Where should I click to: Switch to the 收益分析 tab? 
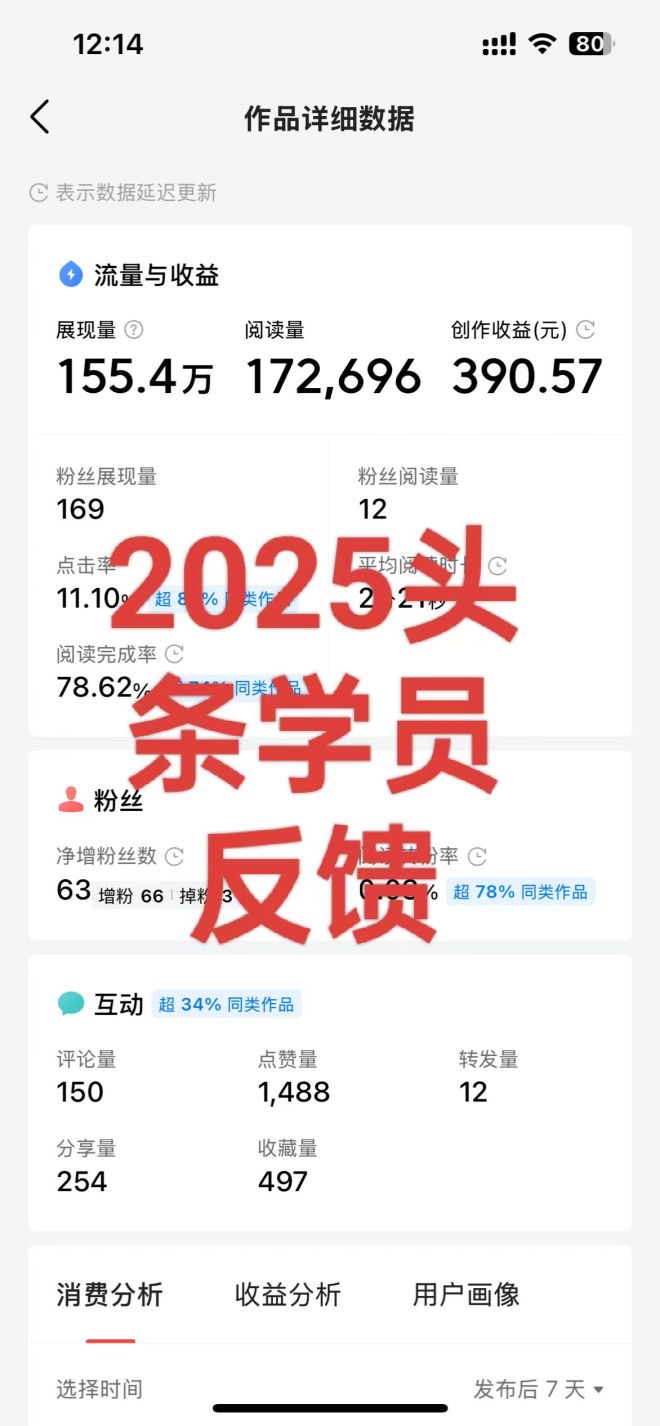[x=288, y=1295]
